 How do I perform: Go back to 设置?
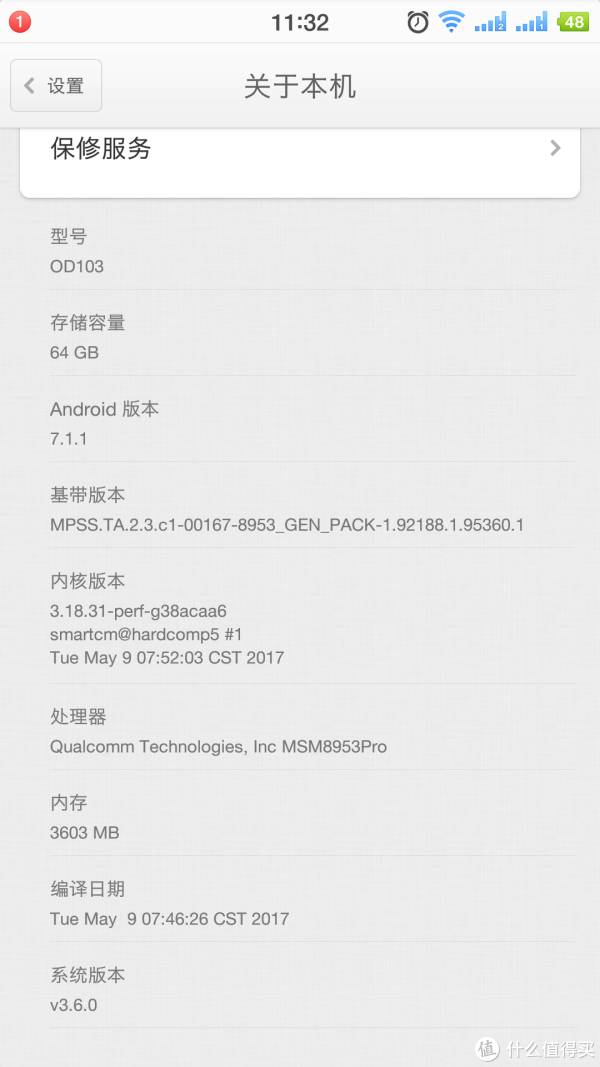[x=56, y=86]
